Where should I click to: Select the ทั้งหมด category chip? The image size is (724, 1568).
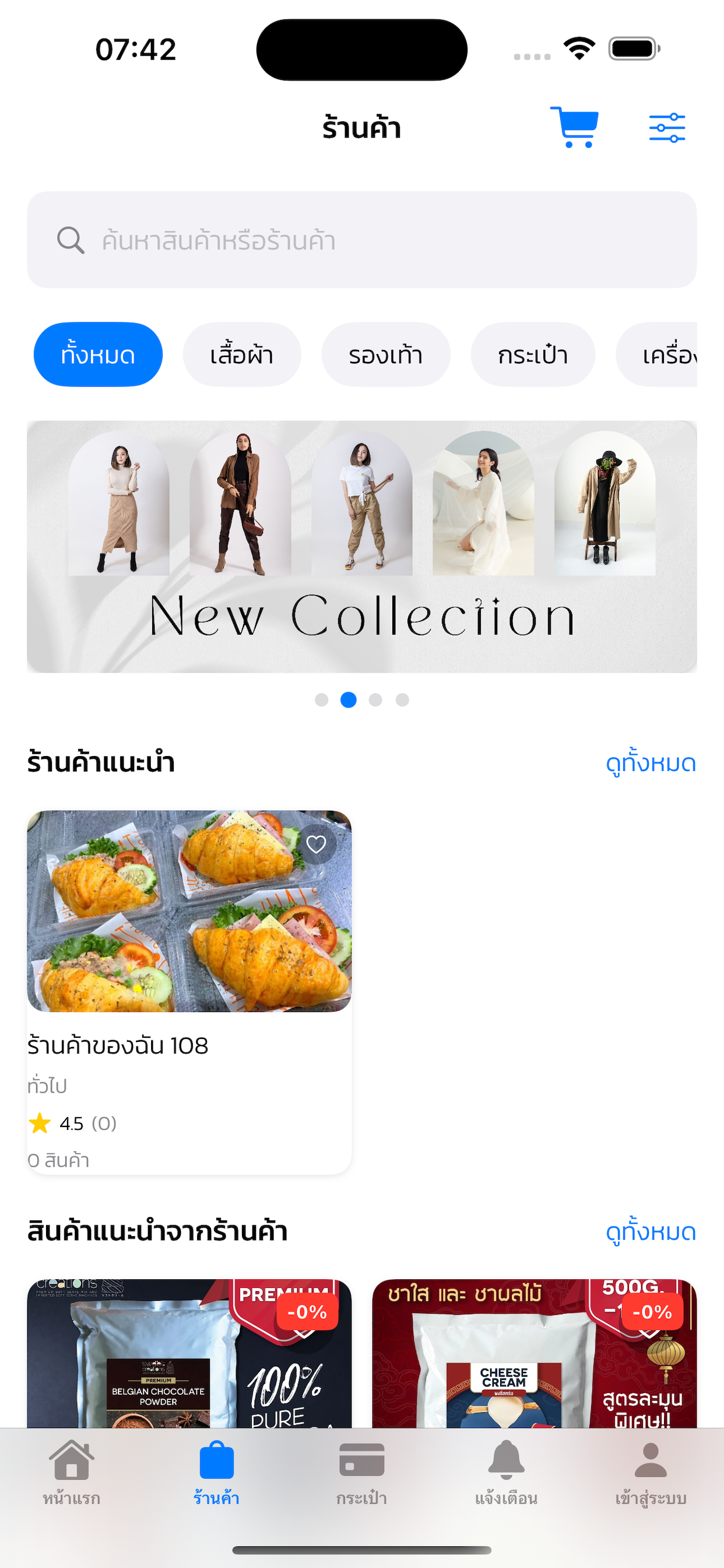tap(98, 354)
